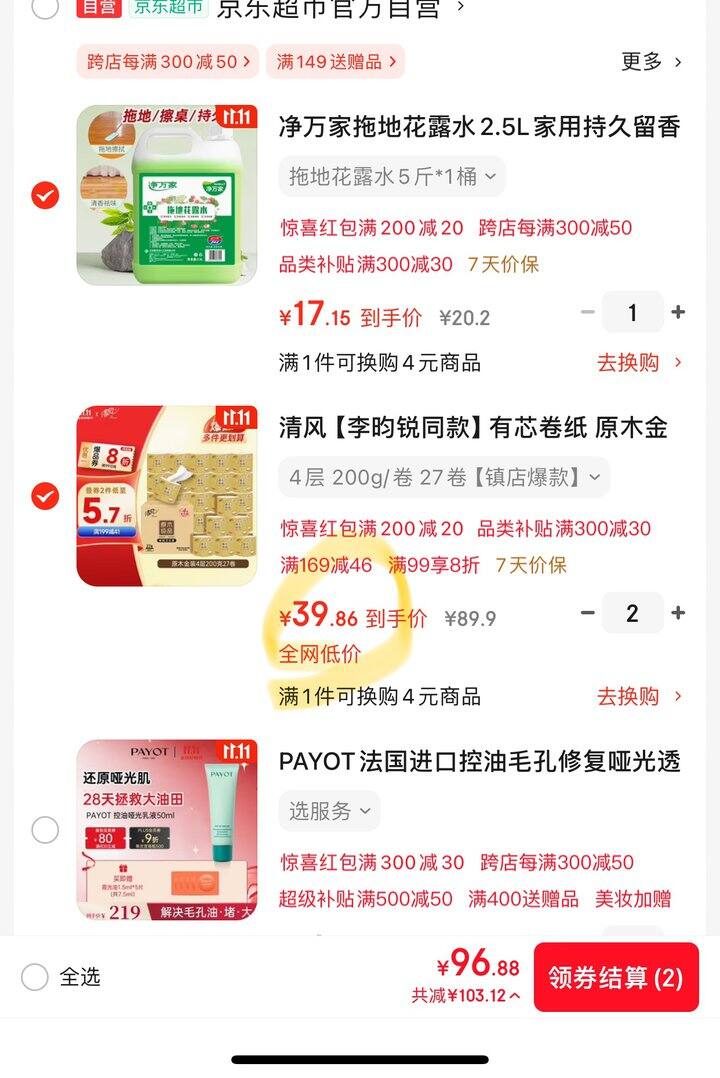Open the 拖地花露水5斤*1桶 spec dropdown
The image size is (720, 1078).
point(391,176)
